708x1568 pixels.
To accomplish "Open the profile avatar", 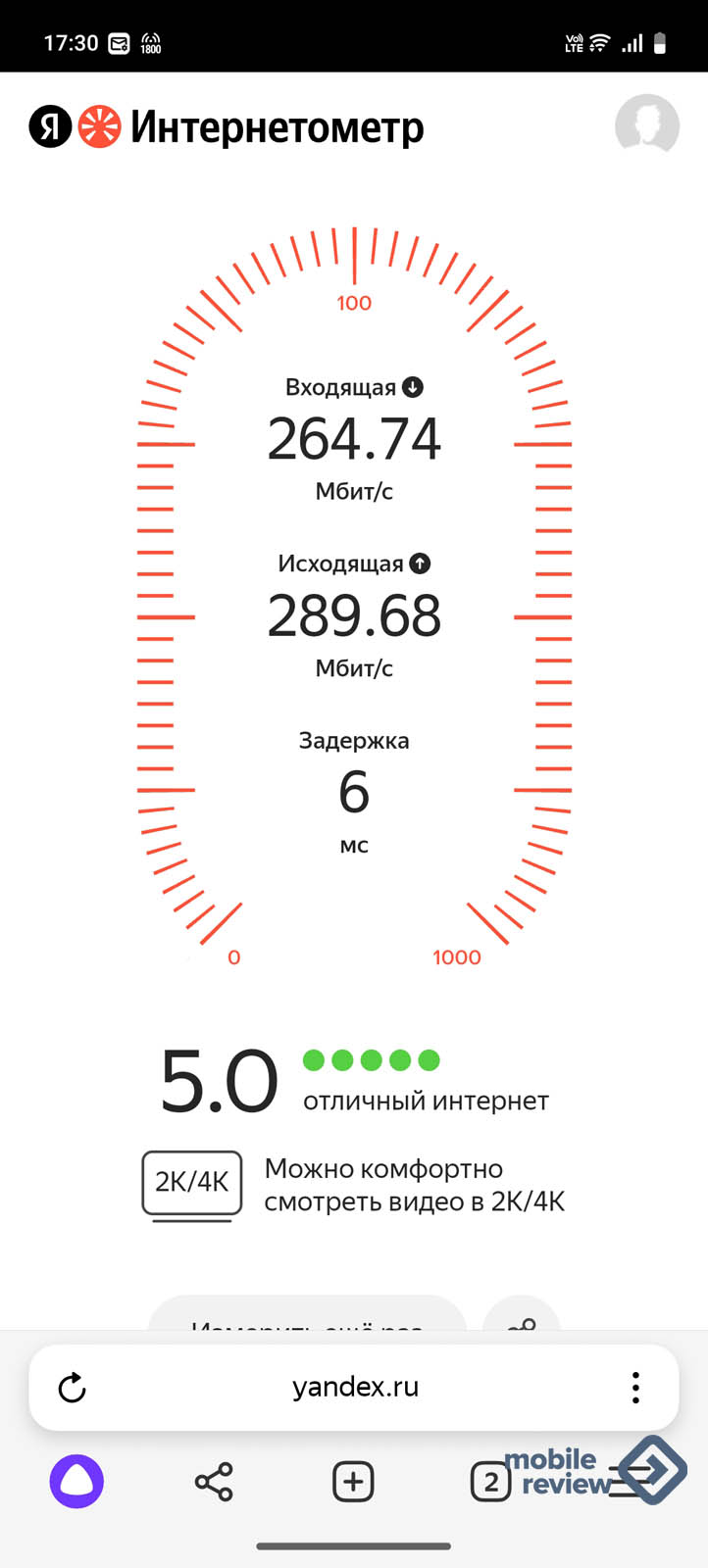I will coord(646,125).
